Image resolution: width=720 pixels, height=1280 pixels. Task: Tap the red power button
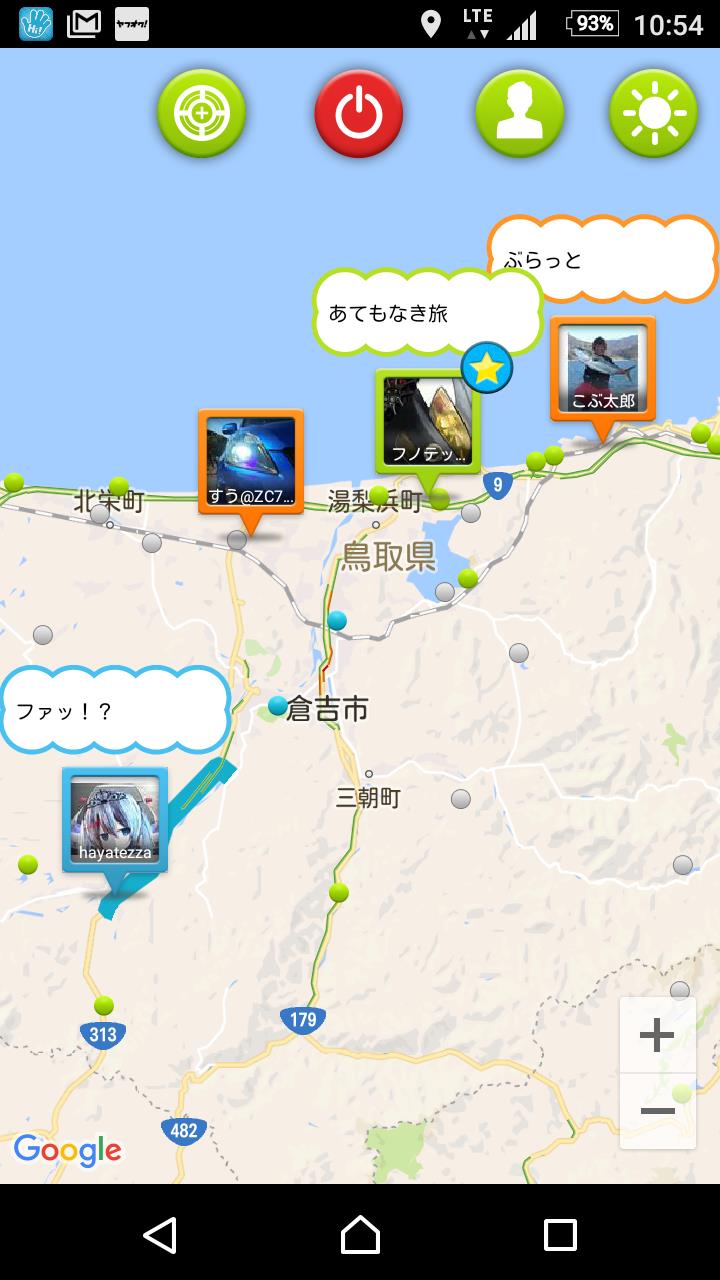click(x=359, y=114)
